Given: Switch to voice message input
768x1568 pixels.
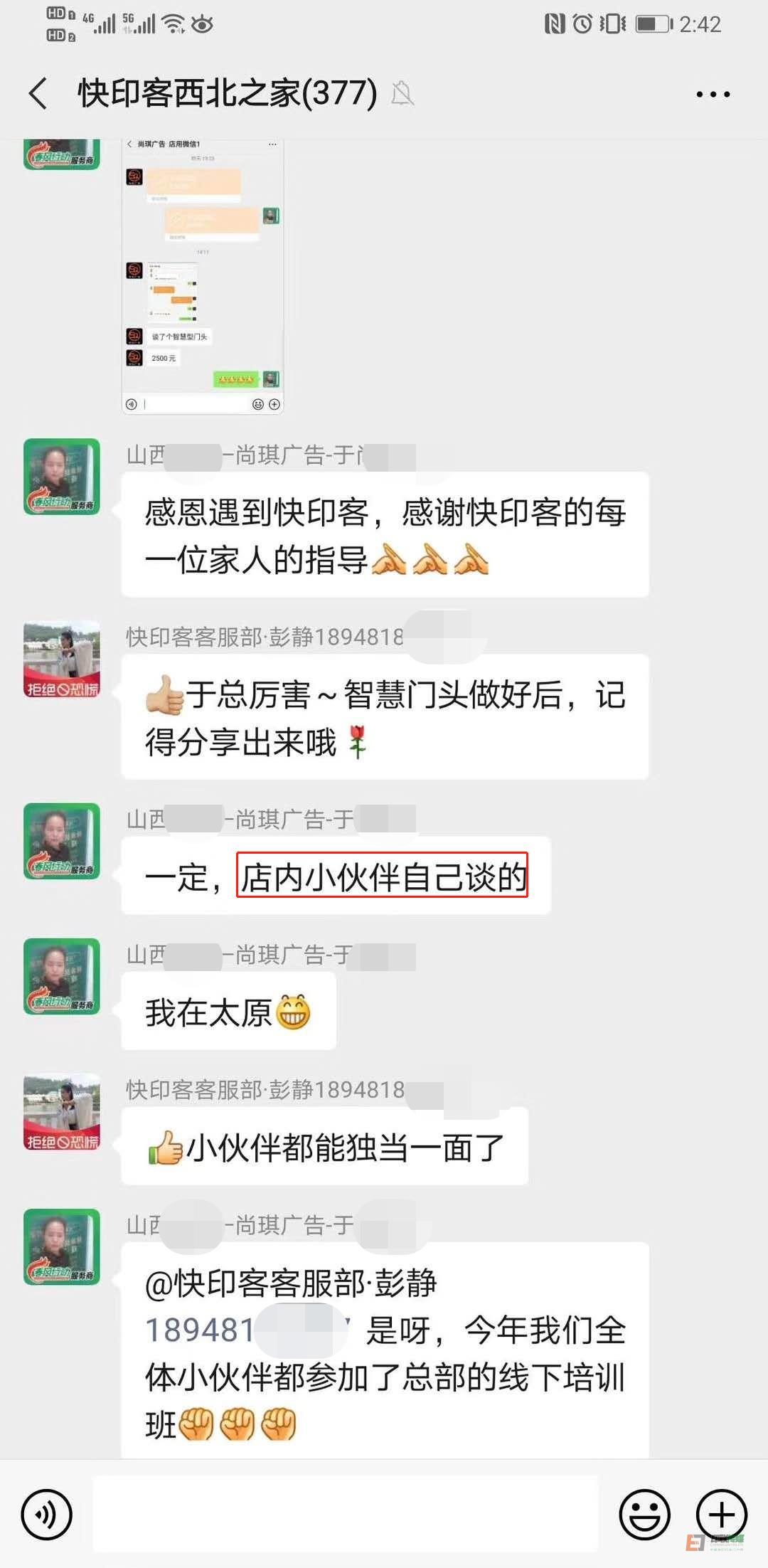Looking at the screenshot, I should (47, 1515).
